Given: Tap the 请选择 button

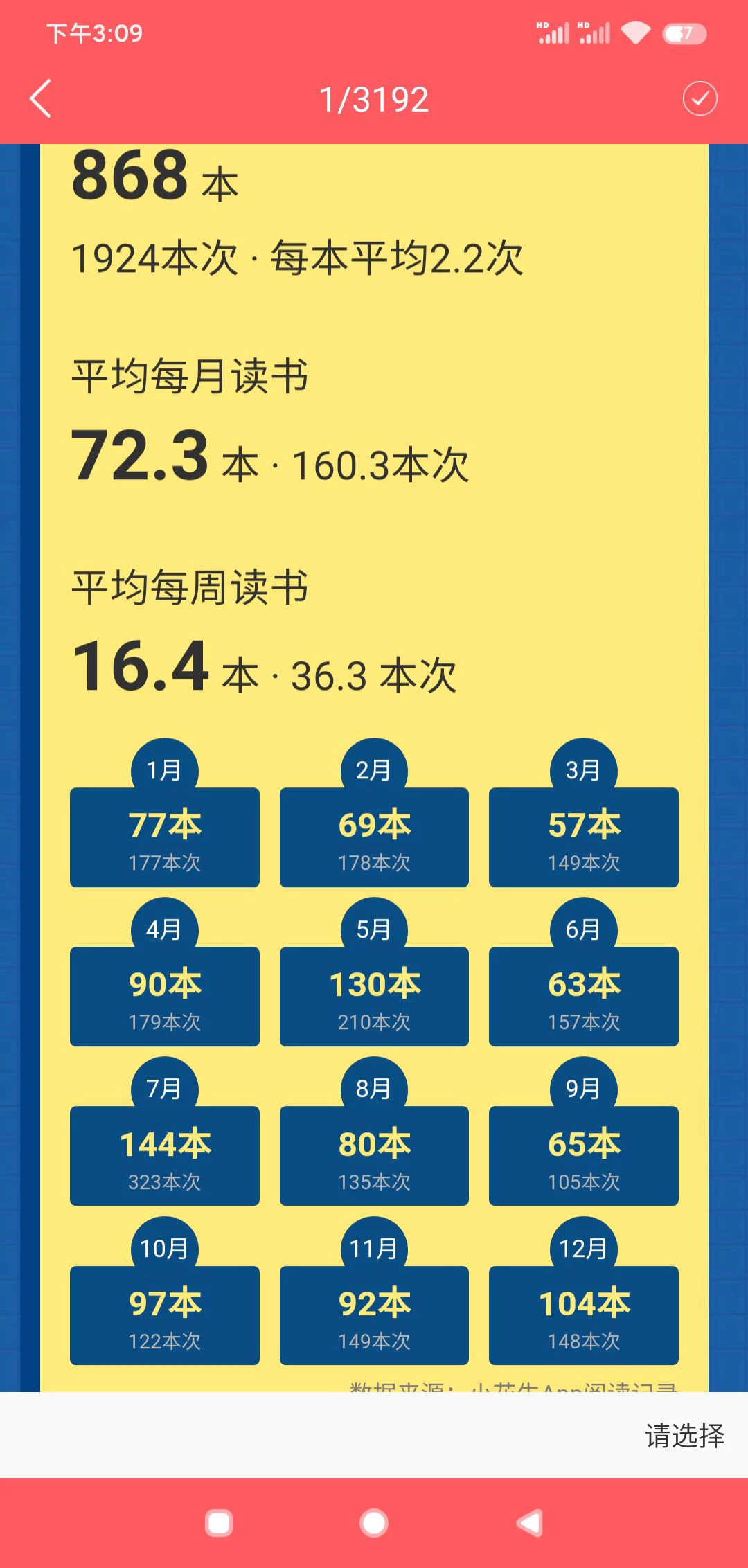Looking at the screenshot, I should [684, 1436].
